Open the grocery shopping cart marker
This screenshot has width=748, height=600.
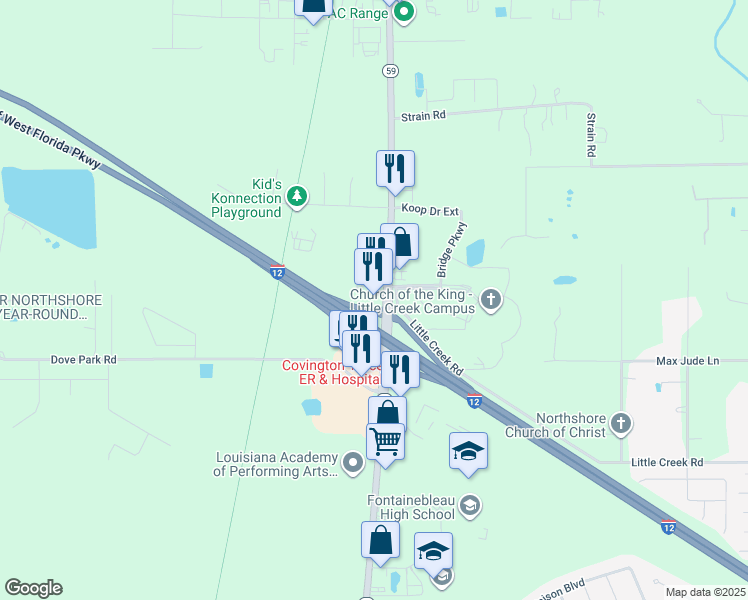385,445
